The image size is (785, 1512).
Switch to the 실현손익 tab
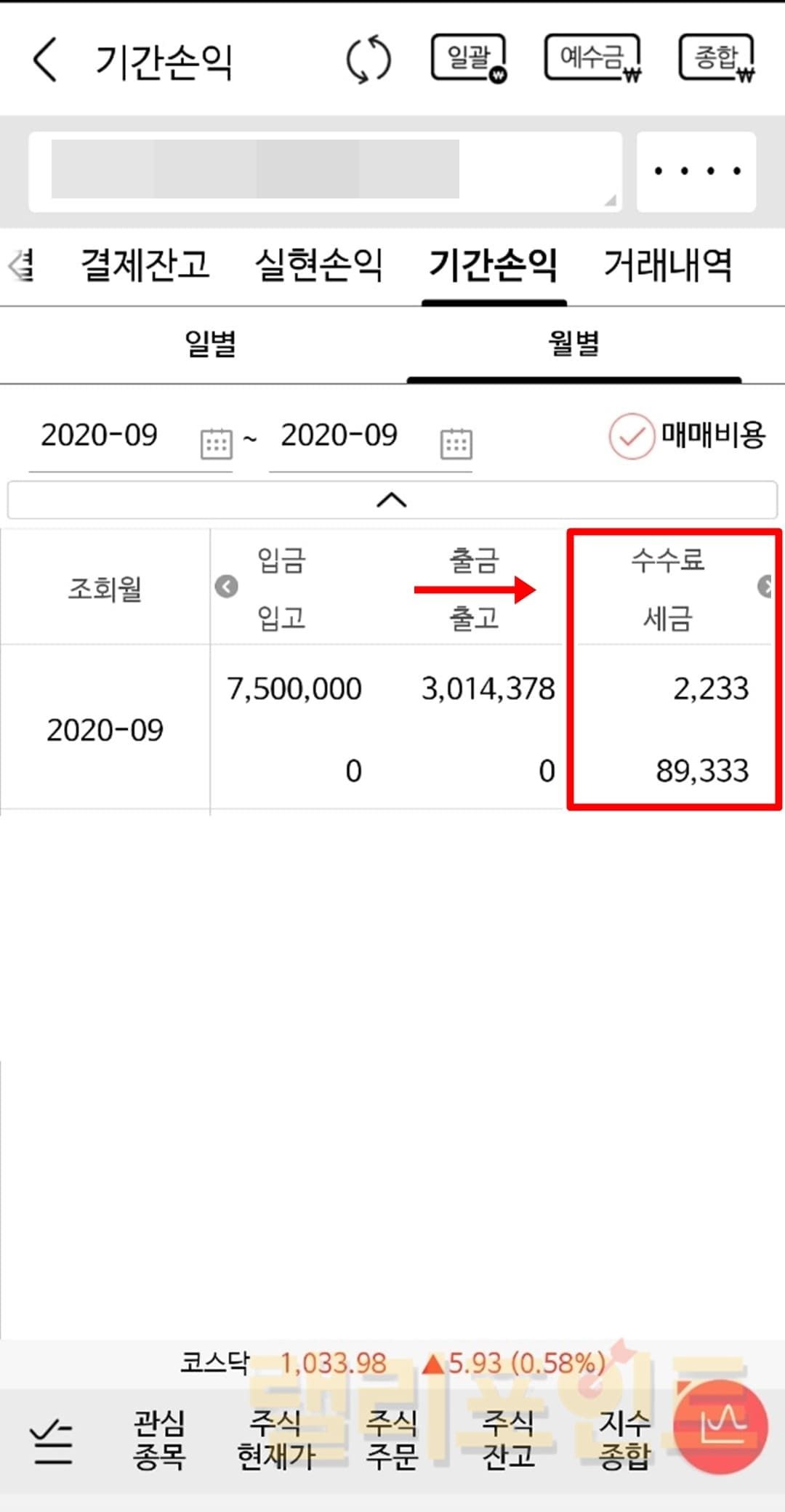click(318, 265)
